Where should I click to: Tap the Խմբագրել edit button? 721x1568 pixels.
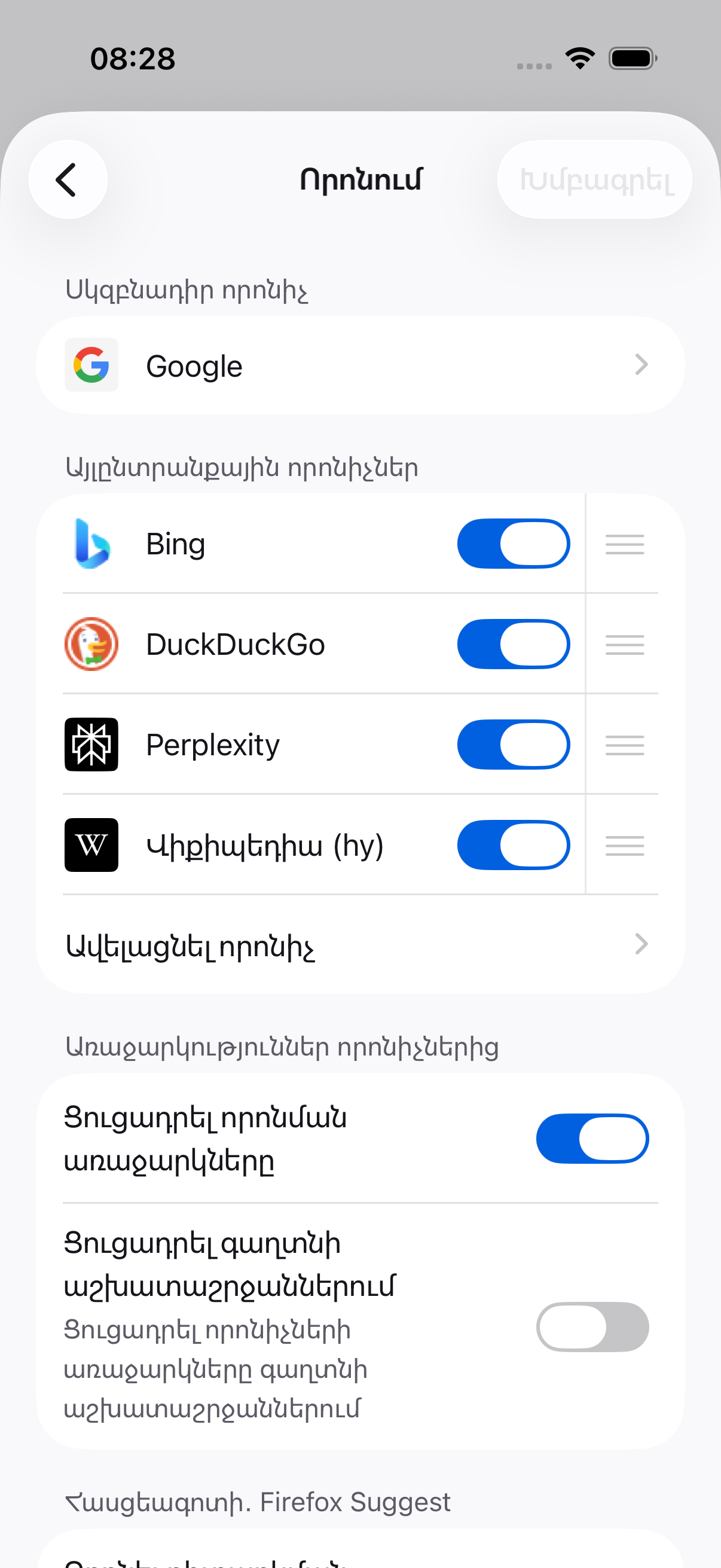pos(594,179)
